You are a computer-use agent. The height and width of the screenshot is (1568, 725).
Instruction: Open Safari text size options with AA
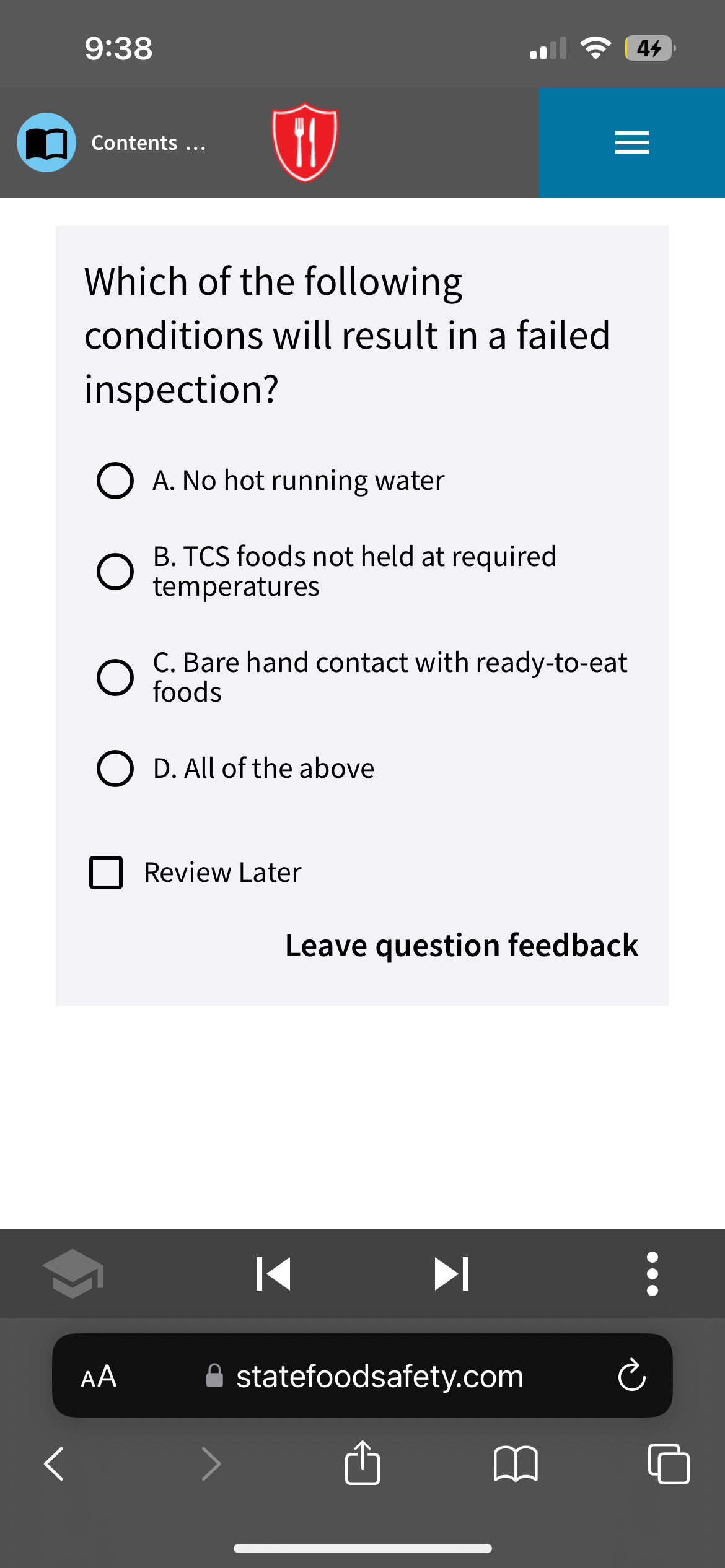[98, 1377]
